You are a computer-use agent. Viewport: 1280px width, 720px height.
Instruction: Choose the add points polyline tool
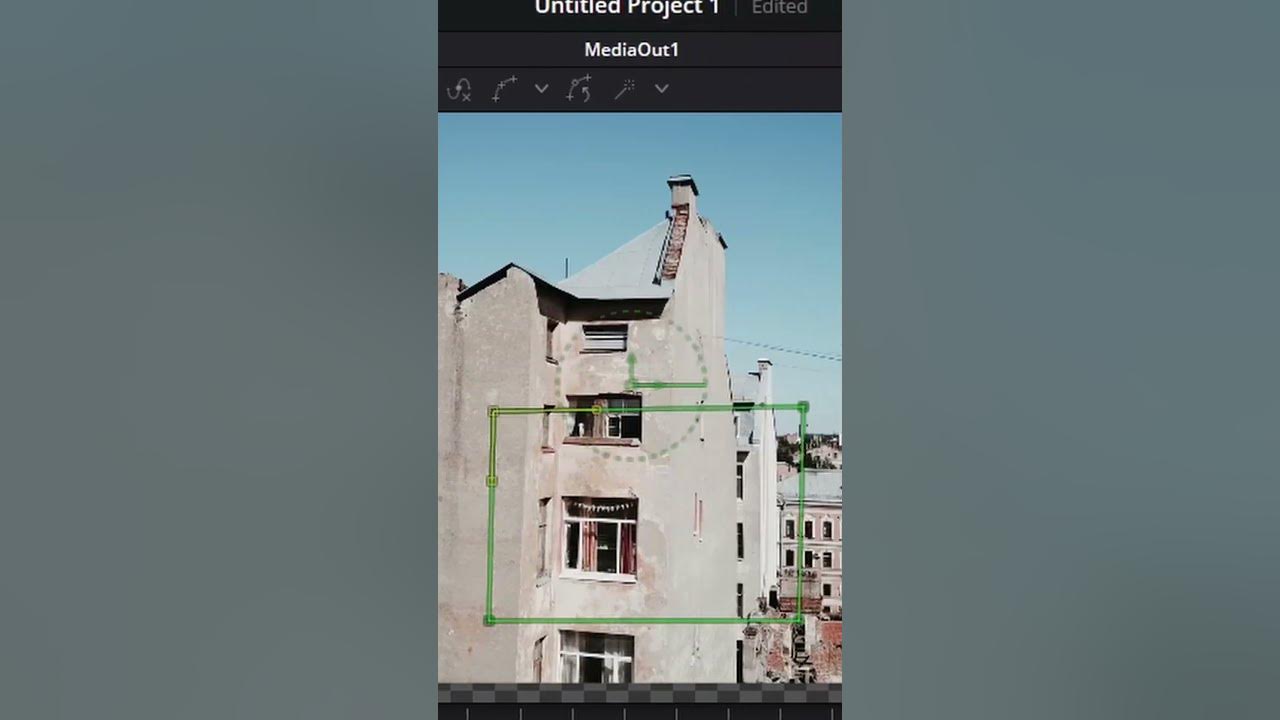[x=504, y=89]
